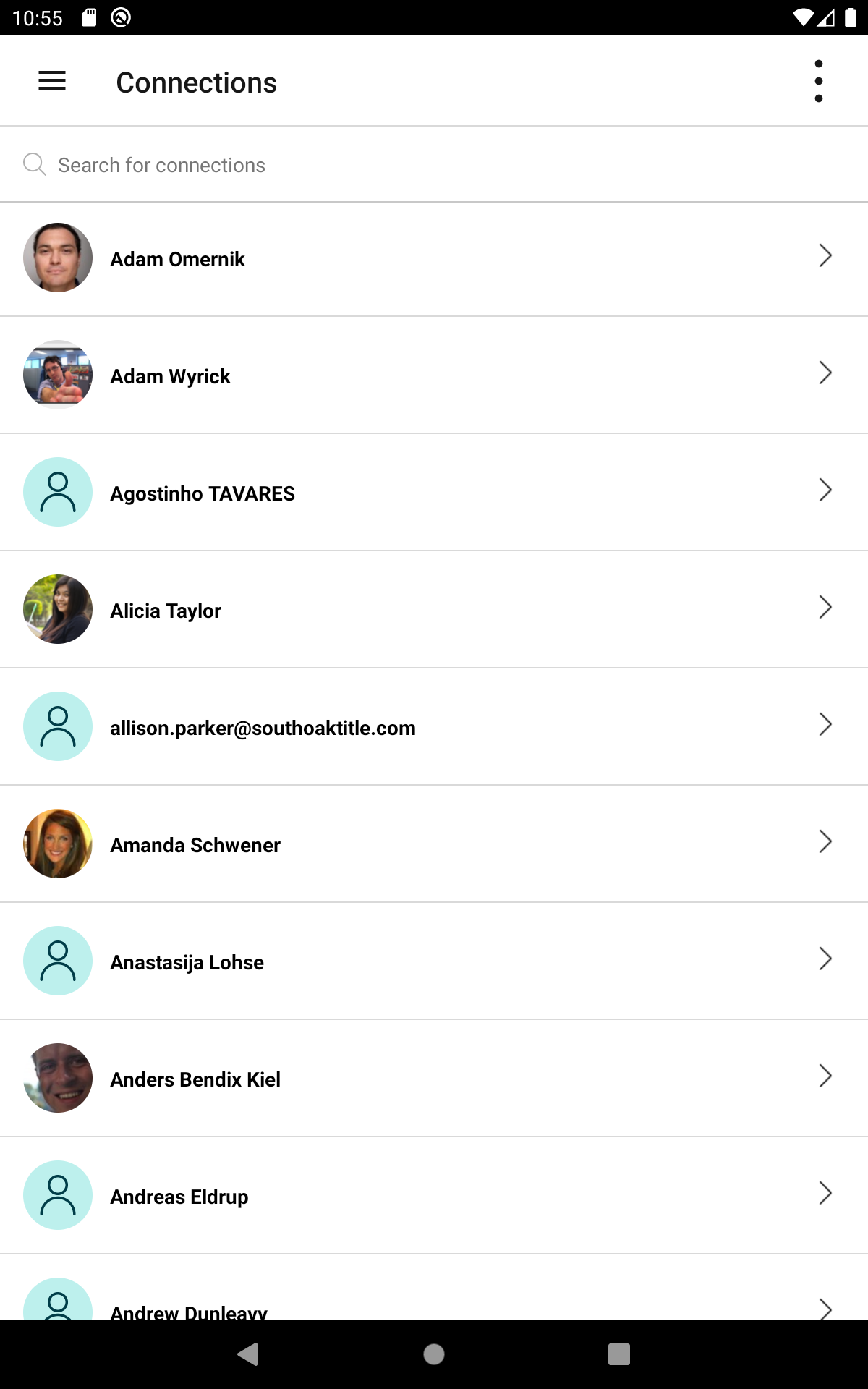Image resolution: width=868 pixels, height=1389 pixels.
Task: Open Adam Omernik's connection
Action: point(434,259)
